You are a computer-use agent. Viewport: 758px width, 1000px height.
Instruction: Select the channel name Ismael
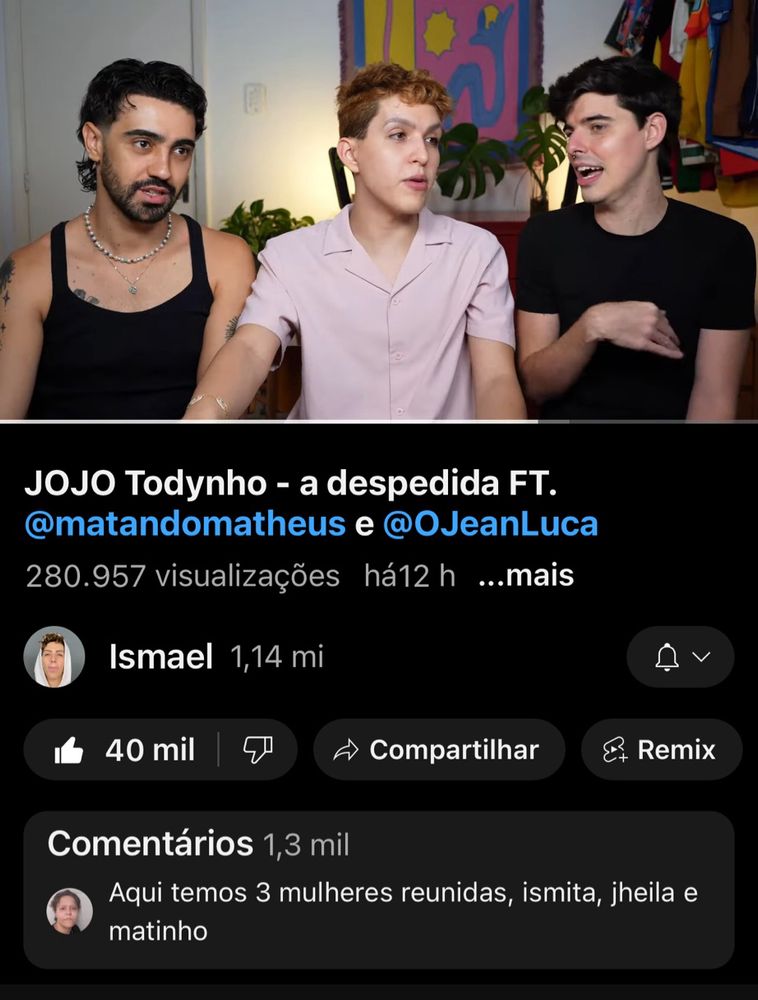[x=162, y=657]
